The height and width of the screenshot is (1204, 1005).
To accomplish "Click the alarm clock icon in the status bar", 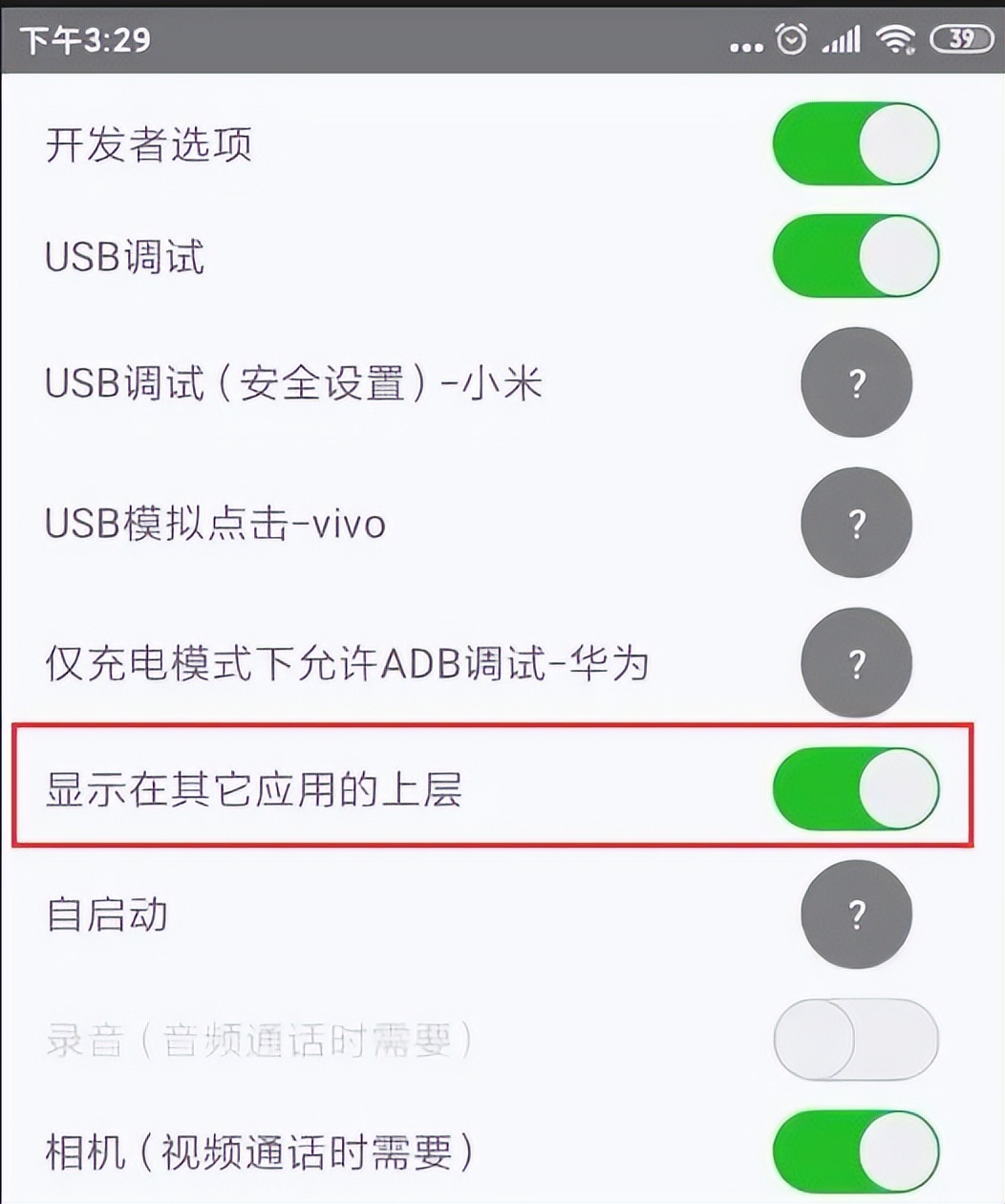I will [789, 40].
